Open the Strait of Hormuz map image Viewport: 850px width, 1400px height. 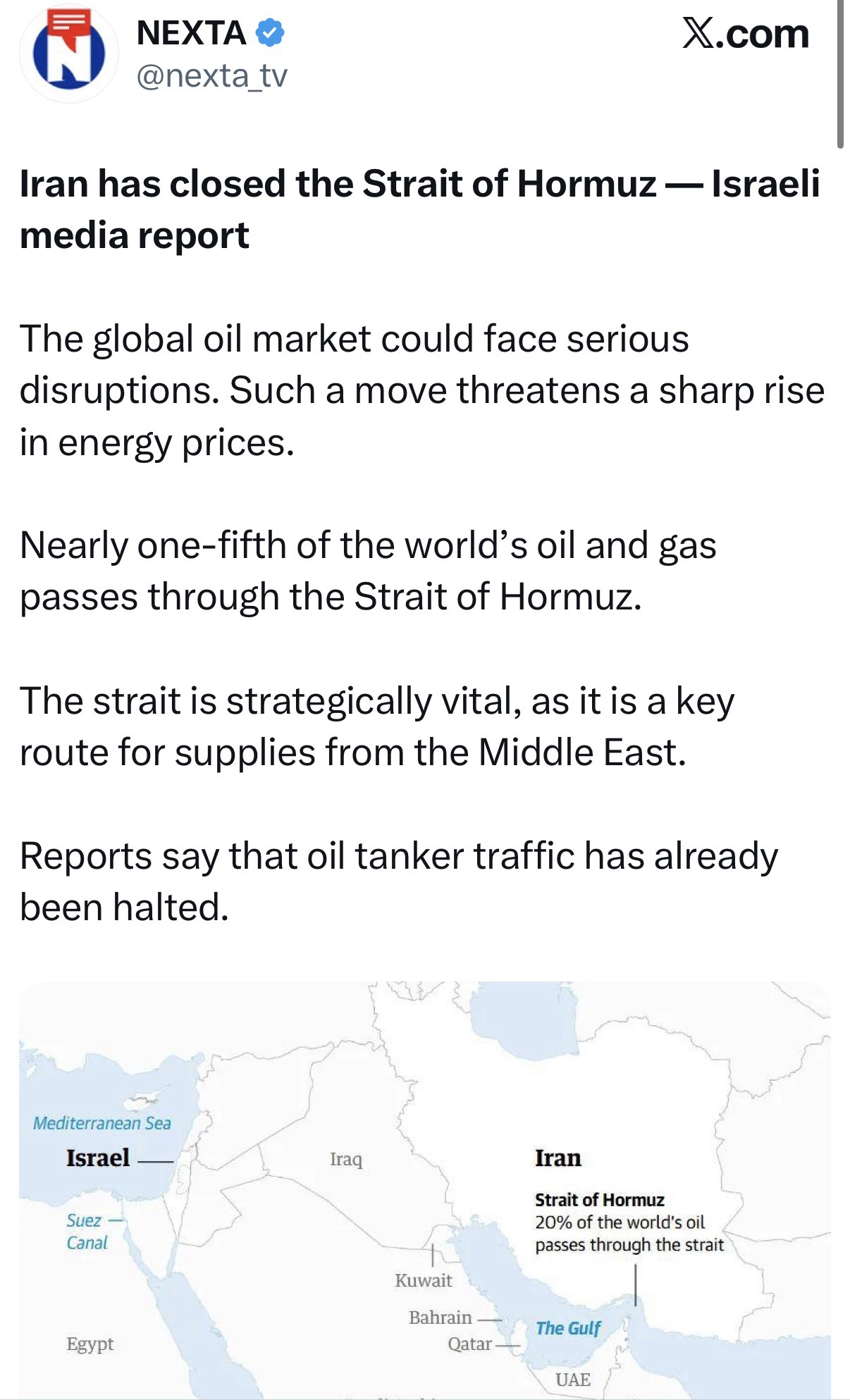click(424, 1189)
